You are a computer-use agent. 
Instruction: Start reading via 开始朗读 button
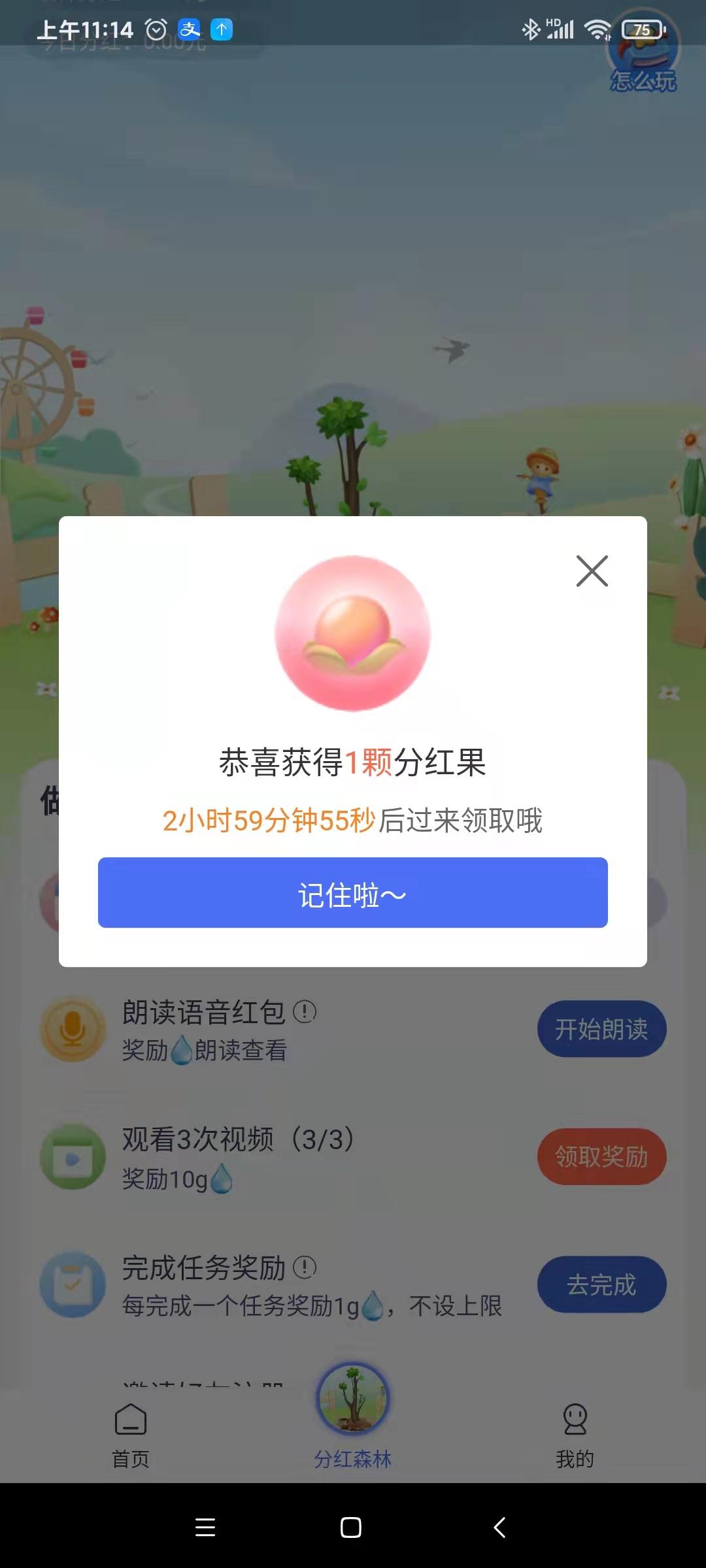point(601,1029)
